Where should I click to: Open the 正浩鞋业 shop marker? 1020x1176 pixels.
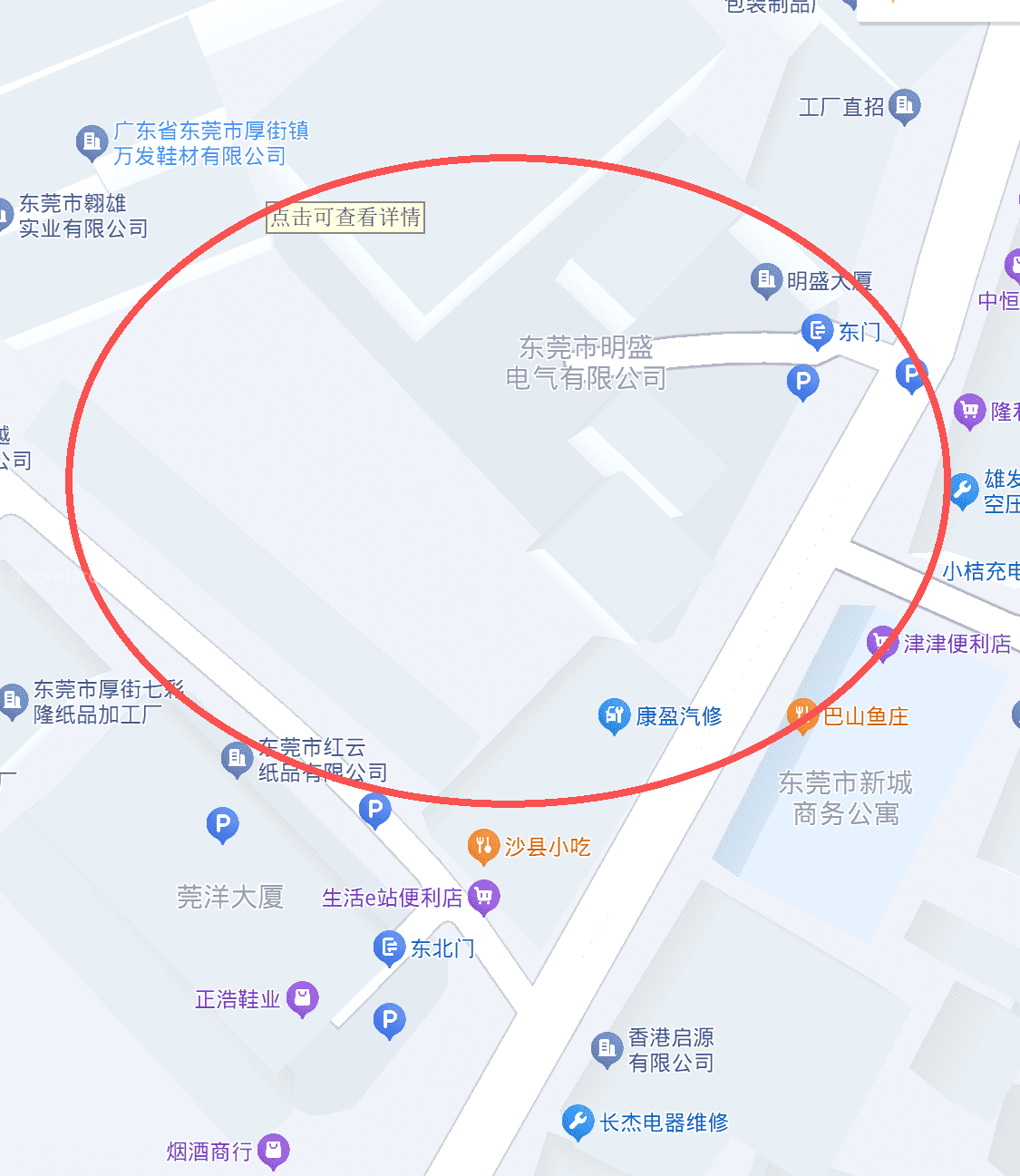[x=302, y=998]
